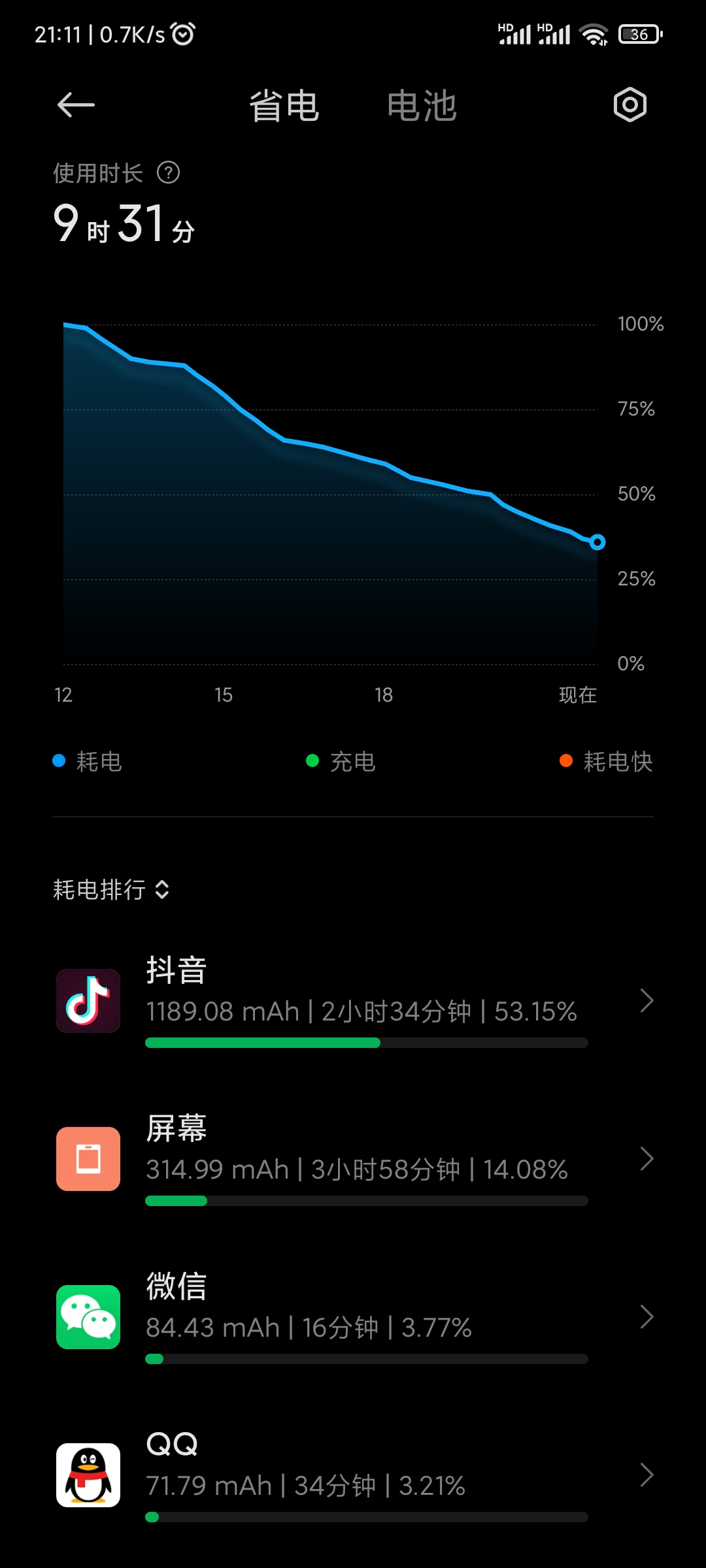Open 微信 battery usage row

coord(353,1317)
